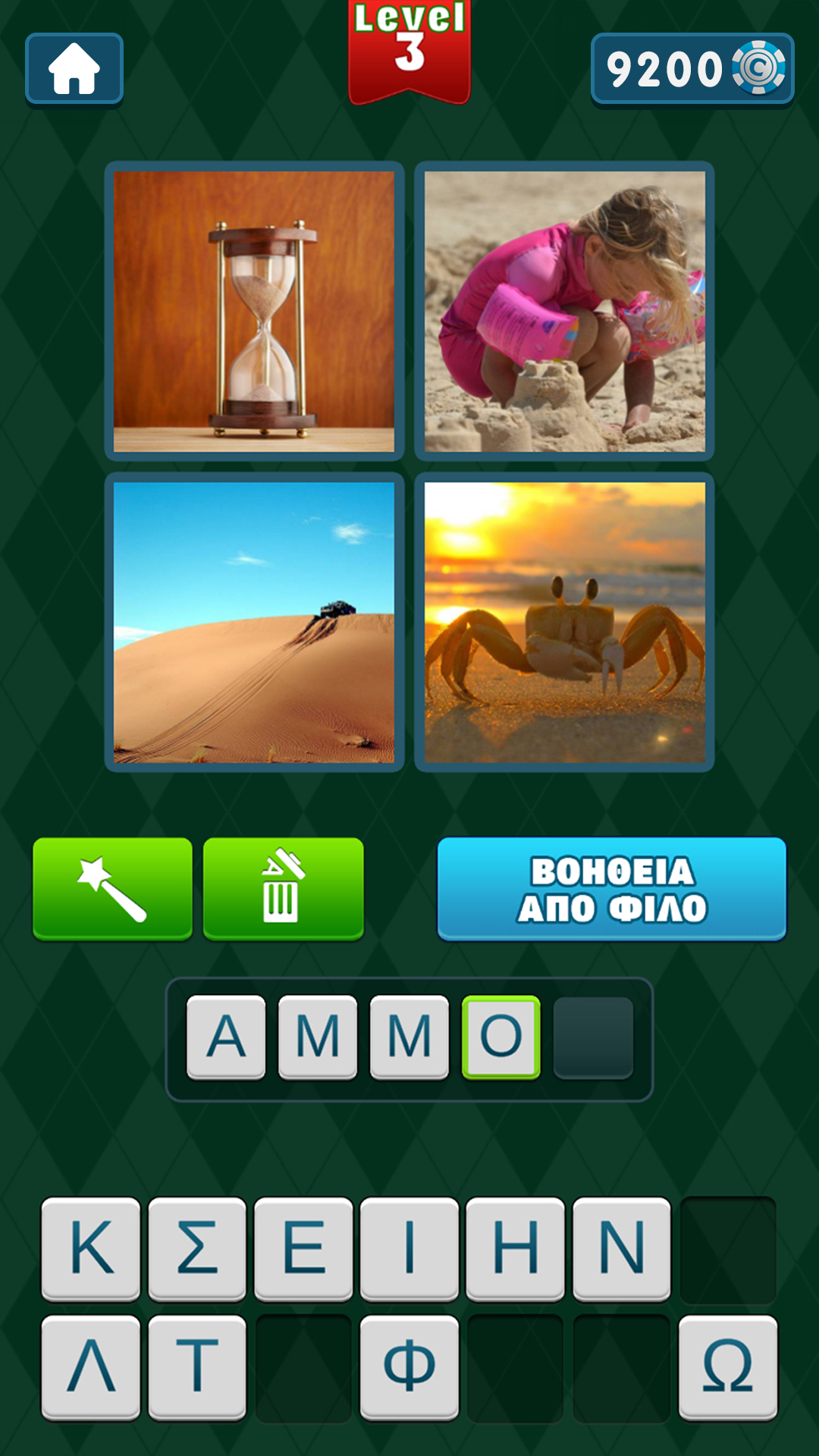Viewport: 819px width, 1456px height.
Task: Add the letter H tile
Action: [516, 1247]
